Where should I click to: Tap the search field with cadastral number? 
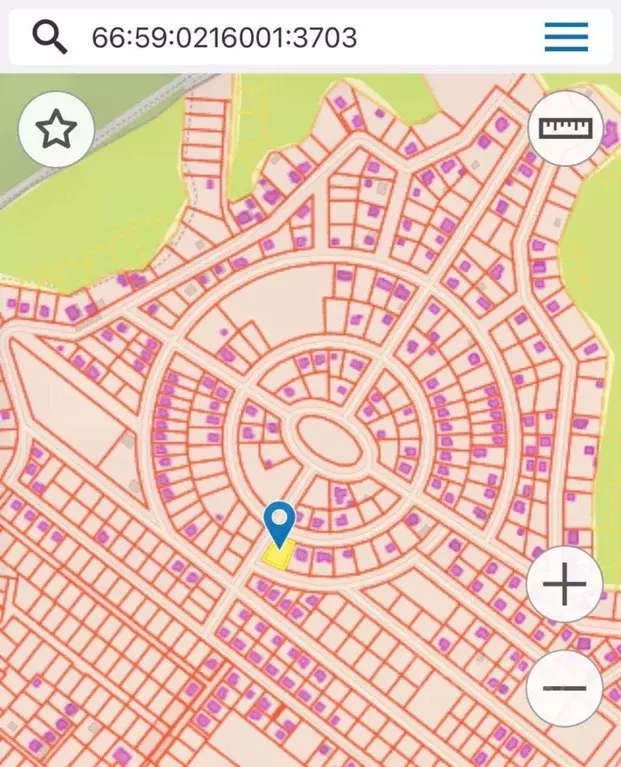point(300,38)
